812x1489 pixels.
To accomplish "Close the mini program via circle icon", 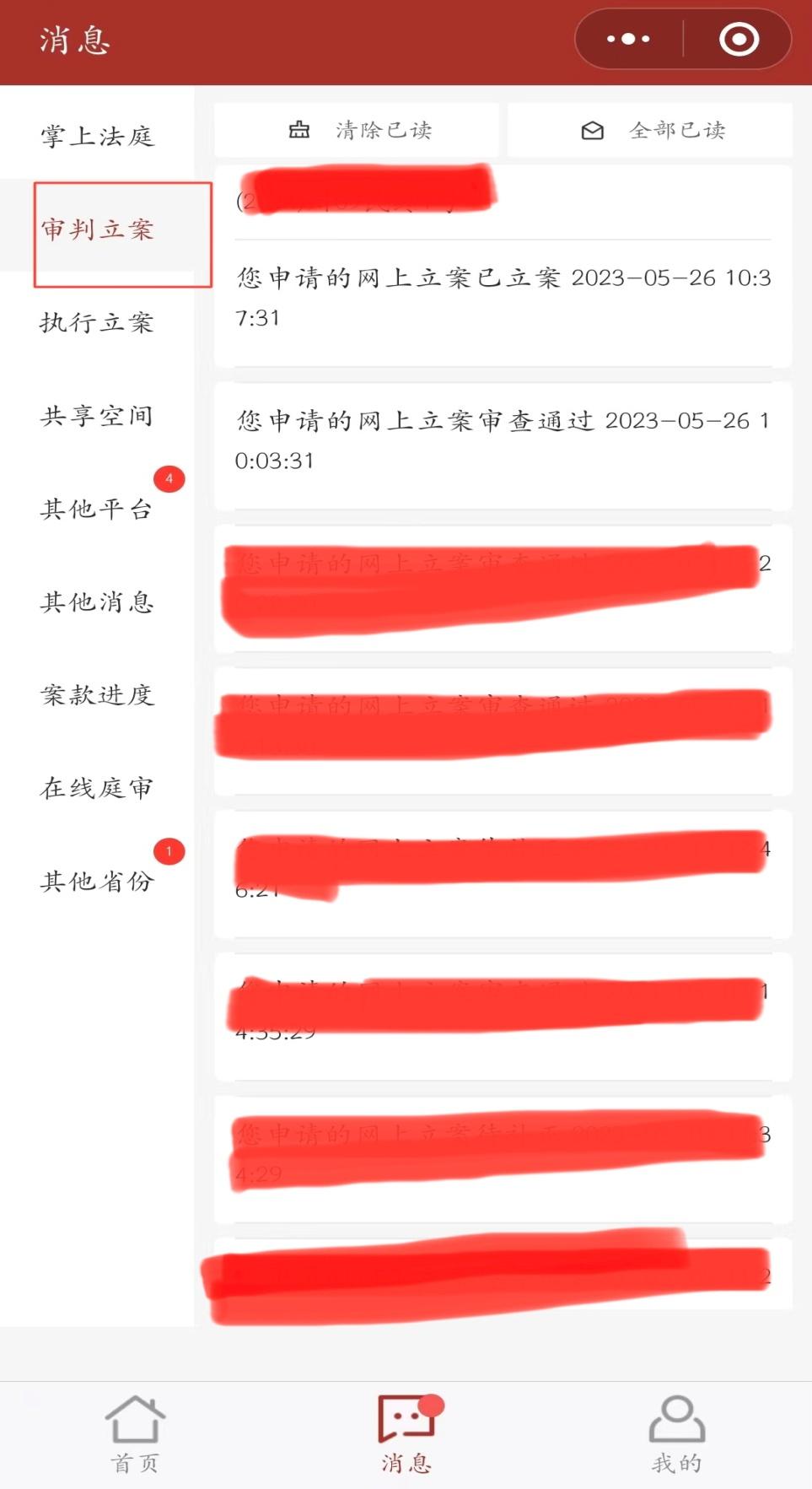I will [x=739, y=39].
